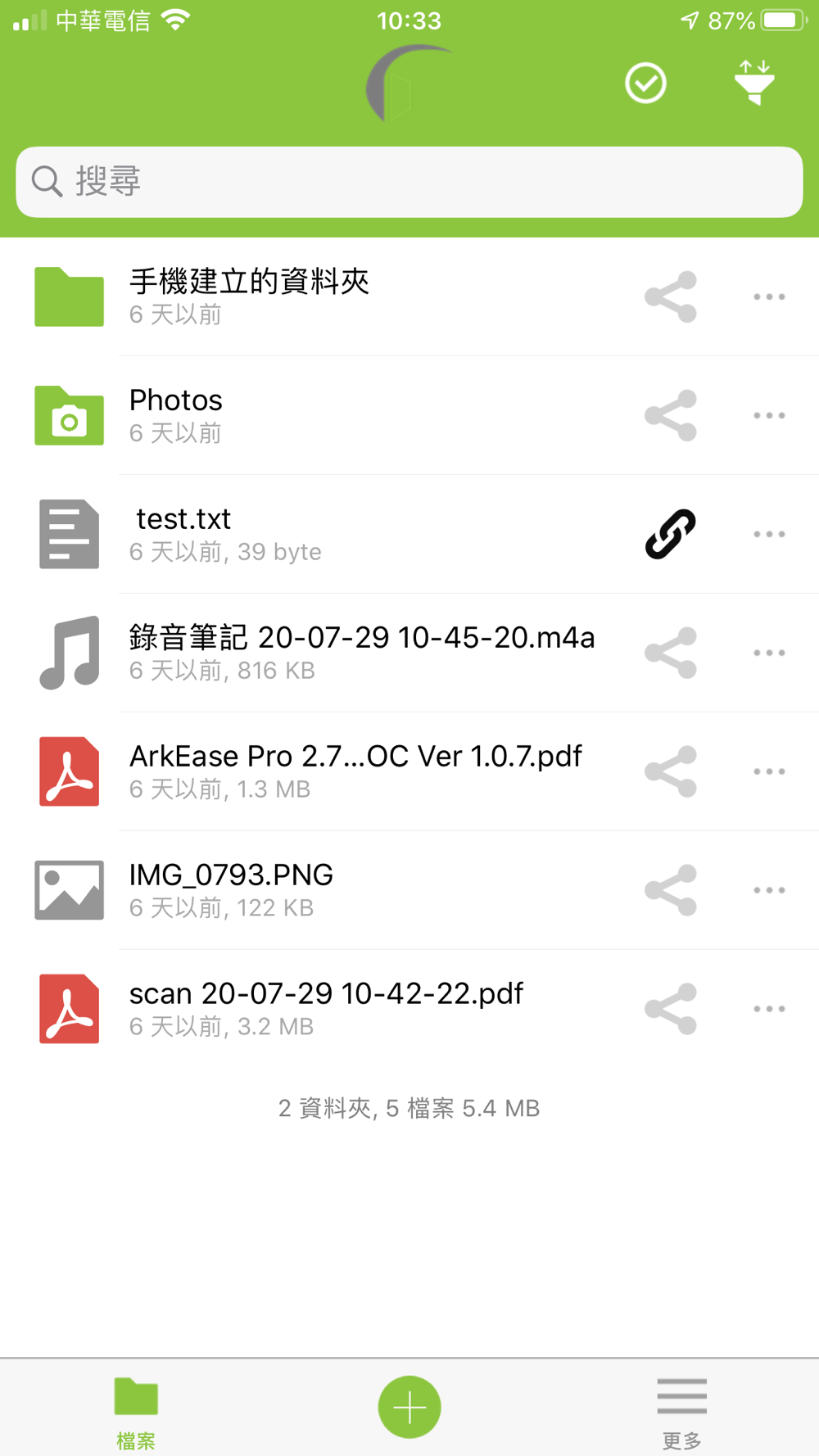Open more options for test.txt
819x1456 pixels.
[x=769, y=534]
